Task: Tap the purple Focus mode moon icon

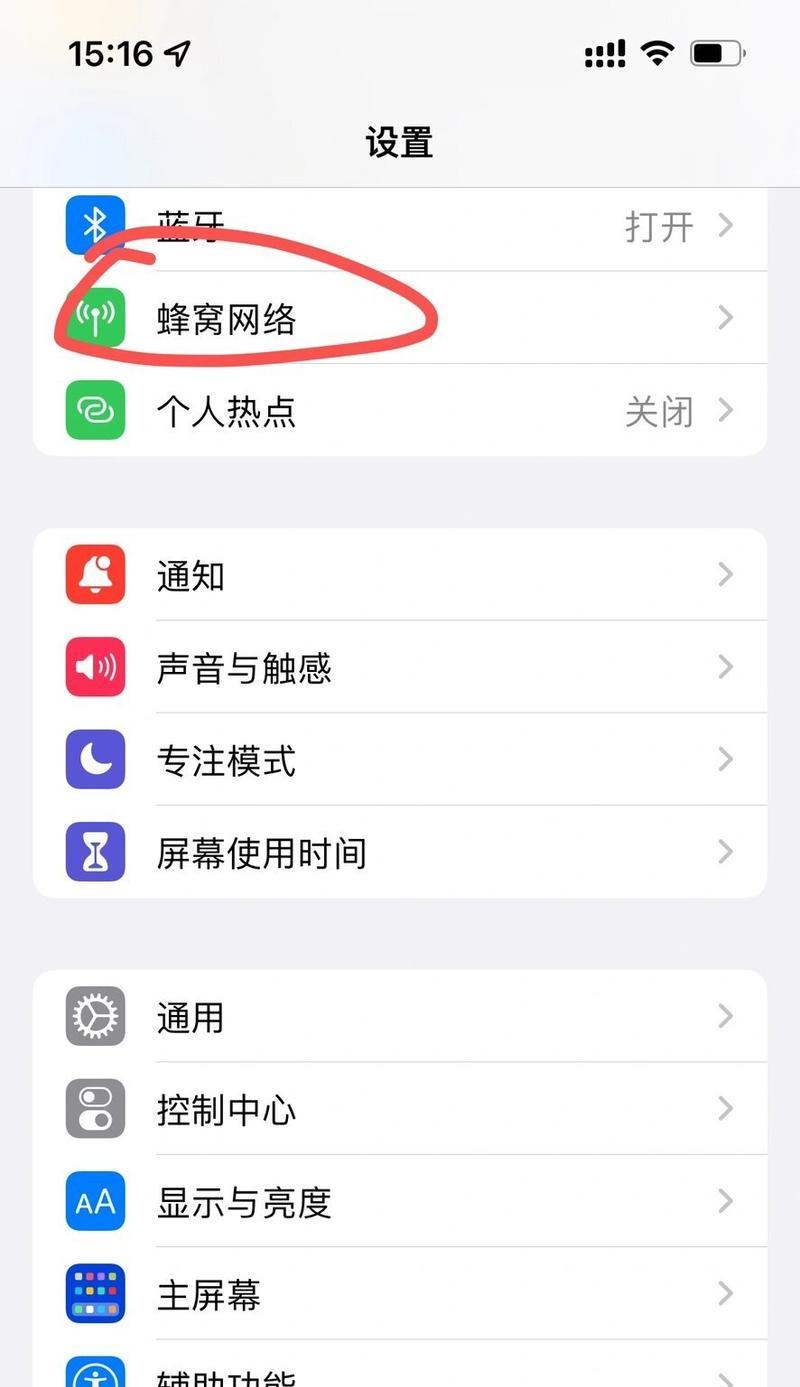Action: [x=95, y=760]
